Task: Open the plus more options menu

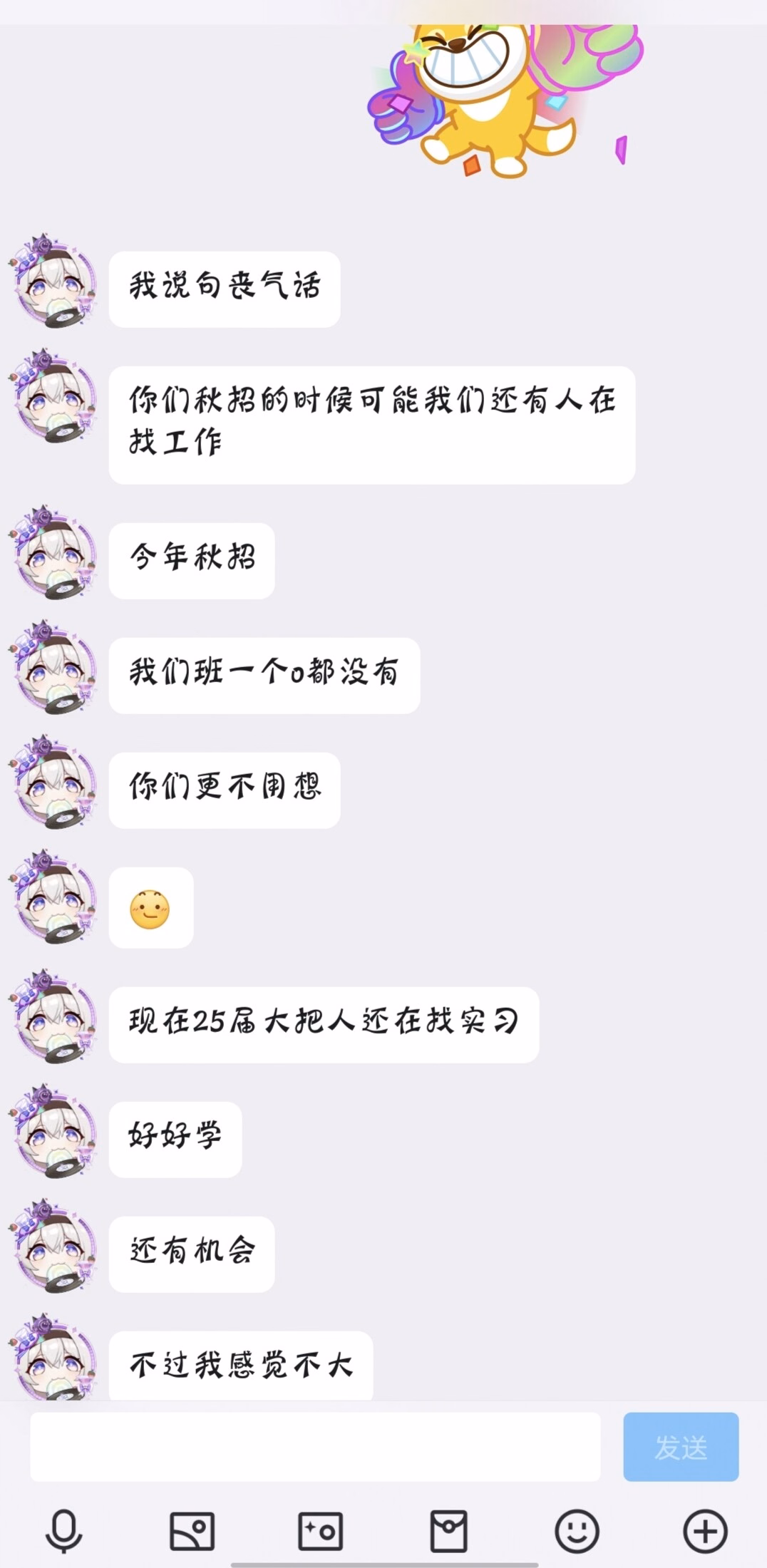Action: click(x=705, y=1530)
